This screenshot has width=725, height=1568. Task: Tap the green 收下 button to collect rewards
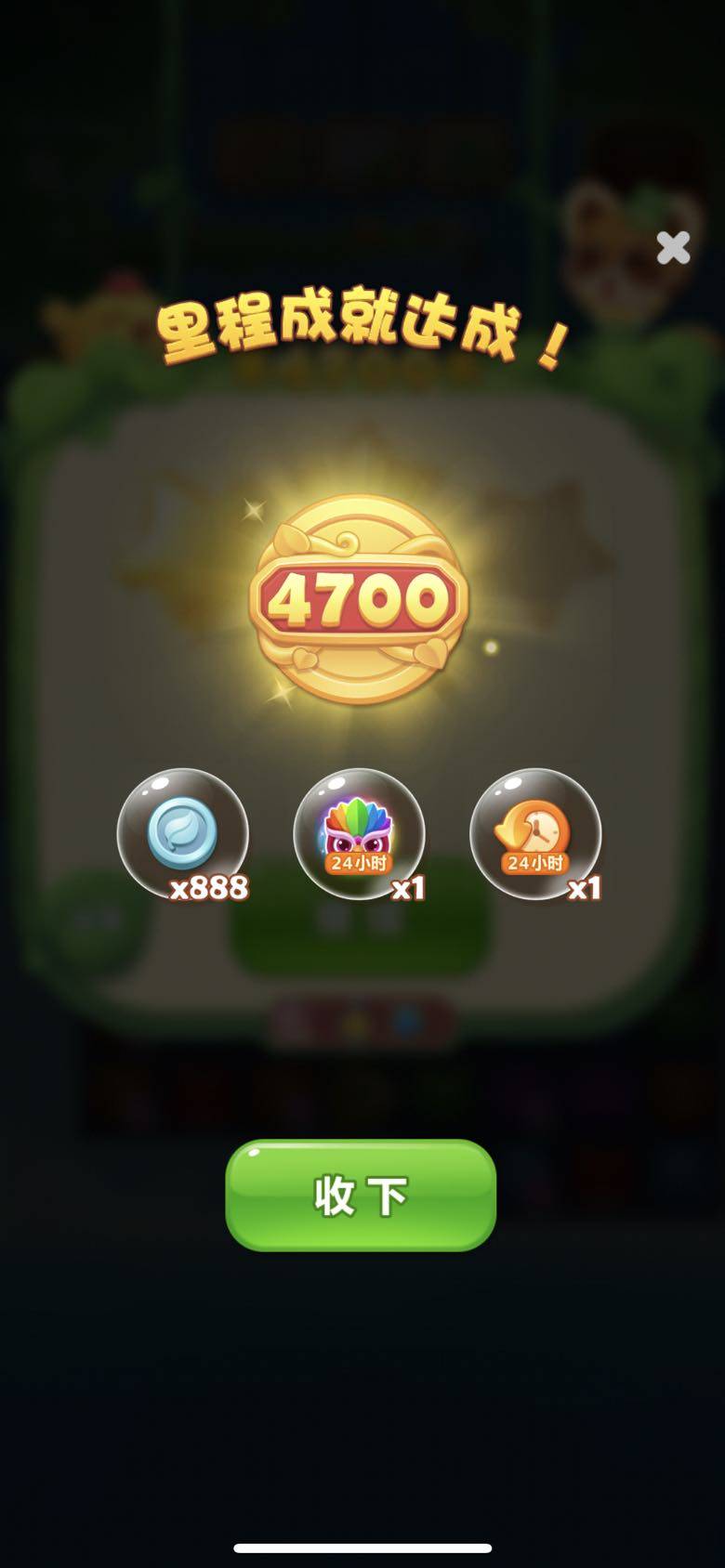(361, 1195)
